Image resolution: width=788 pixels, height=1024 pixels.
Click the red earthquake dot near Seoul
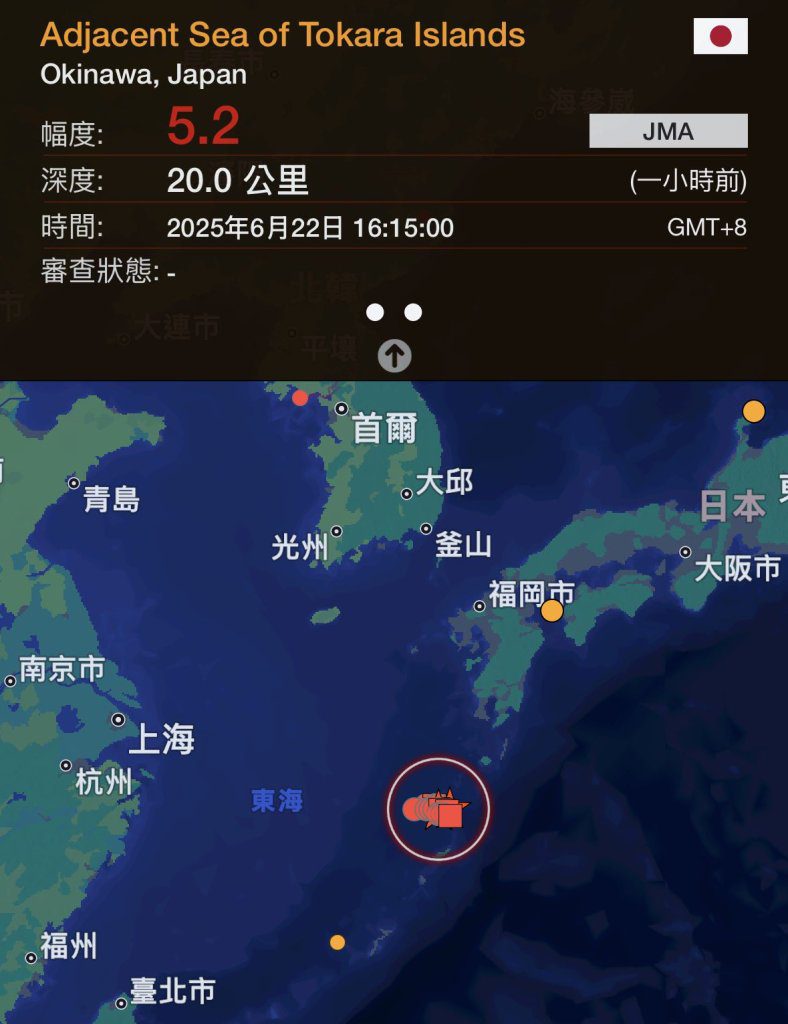[299, 398]
